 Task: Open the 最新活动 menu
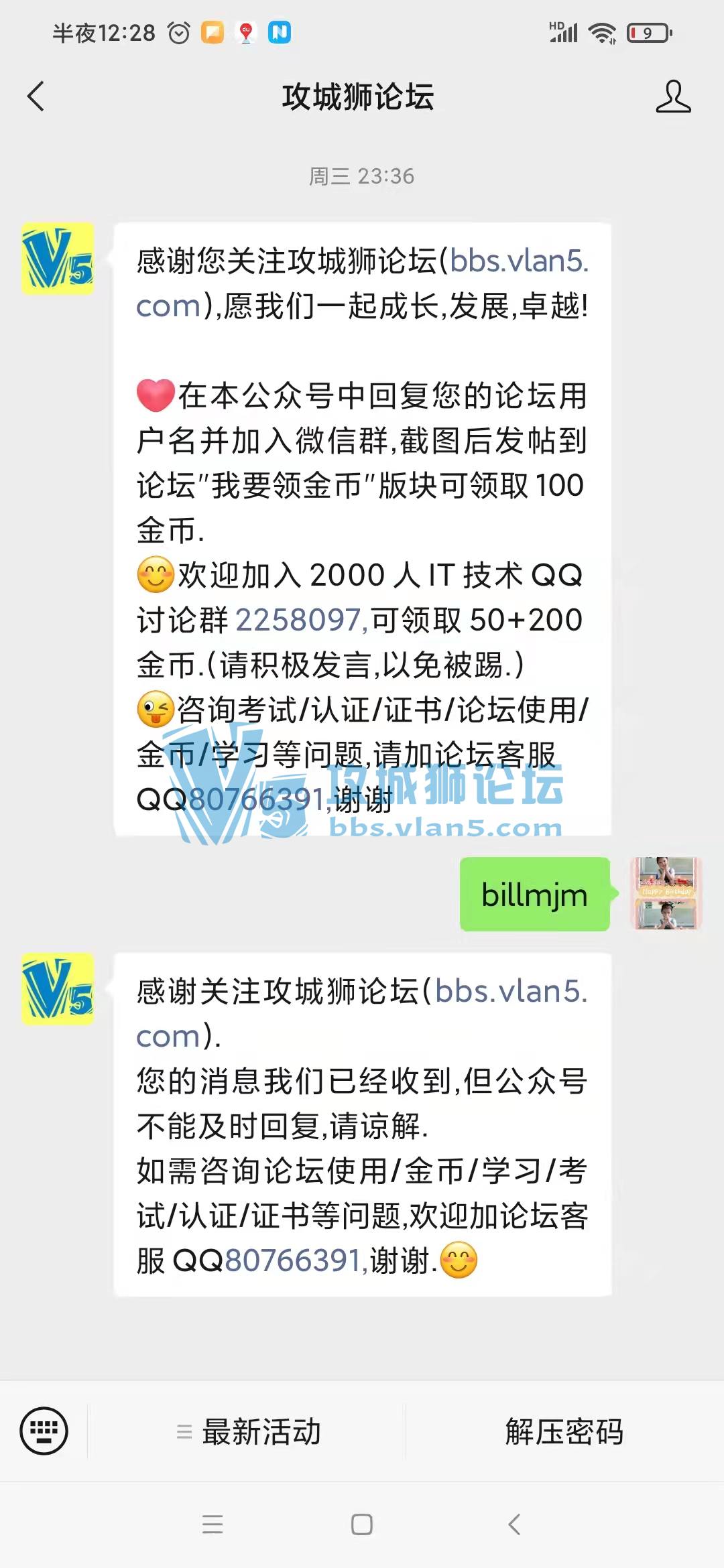[x=248, y=1432]
